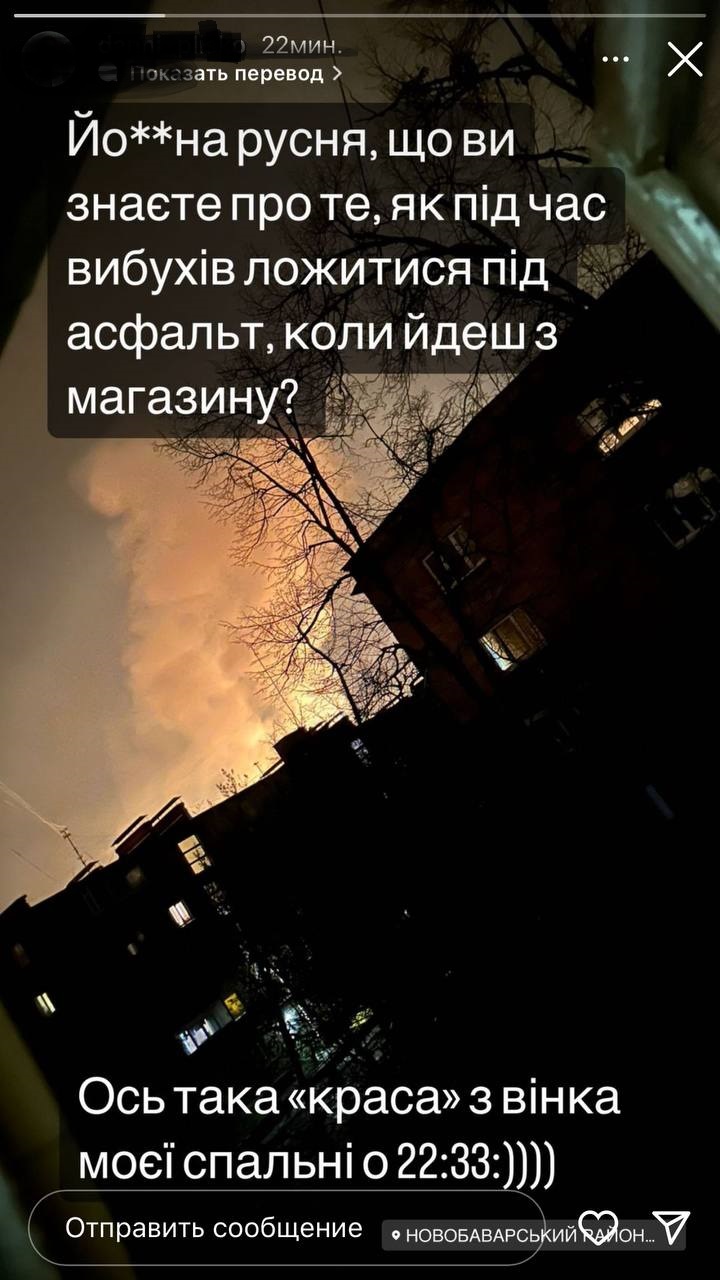
Task: Tap 'Показать перевод' to translate the story
Action: point(238,73)
